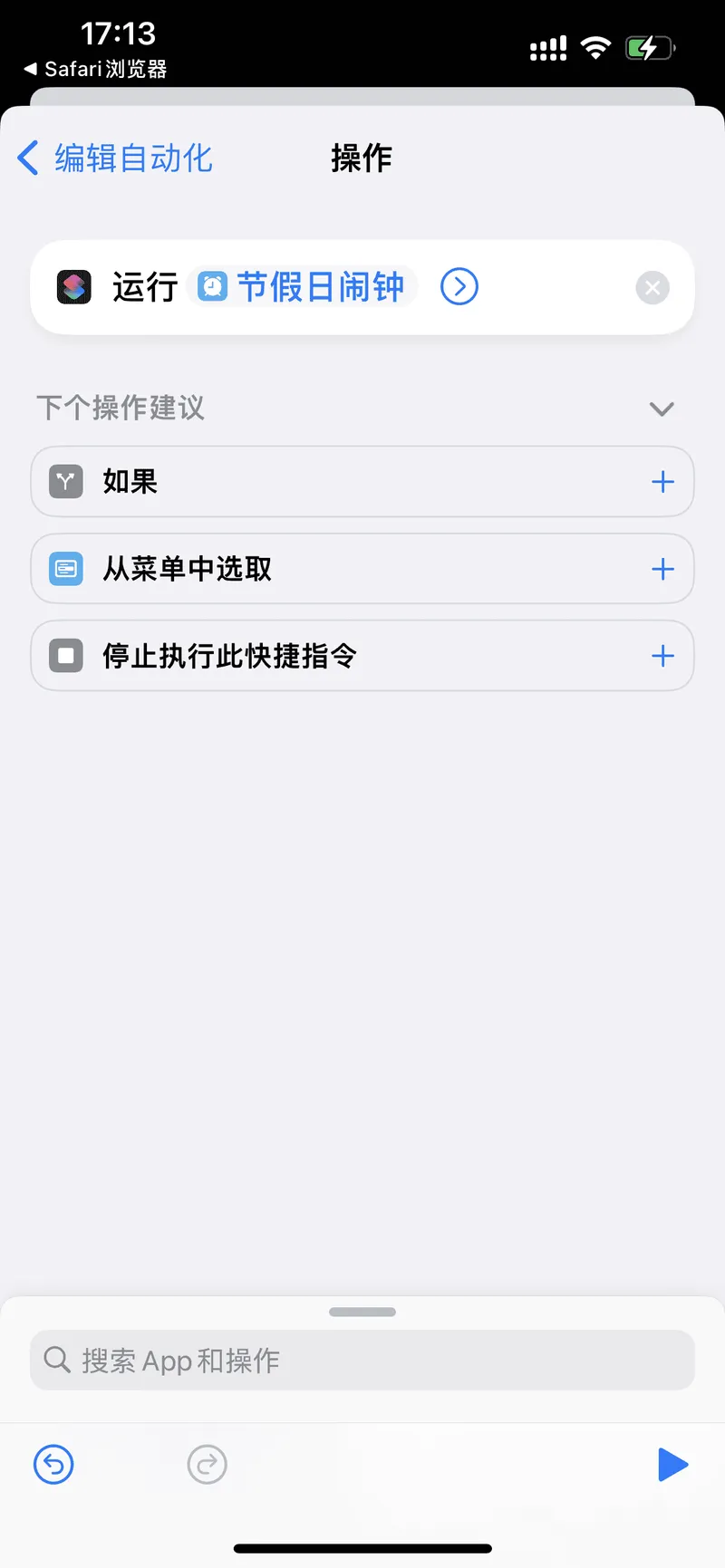Tap the search field 搜索 App 和操作
725x1568 pixels.
pyautogui.click(x=362, y=1360)
